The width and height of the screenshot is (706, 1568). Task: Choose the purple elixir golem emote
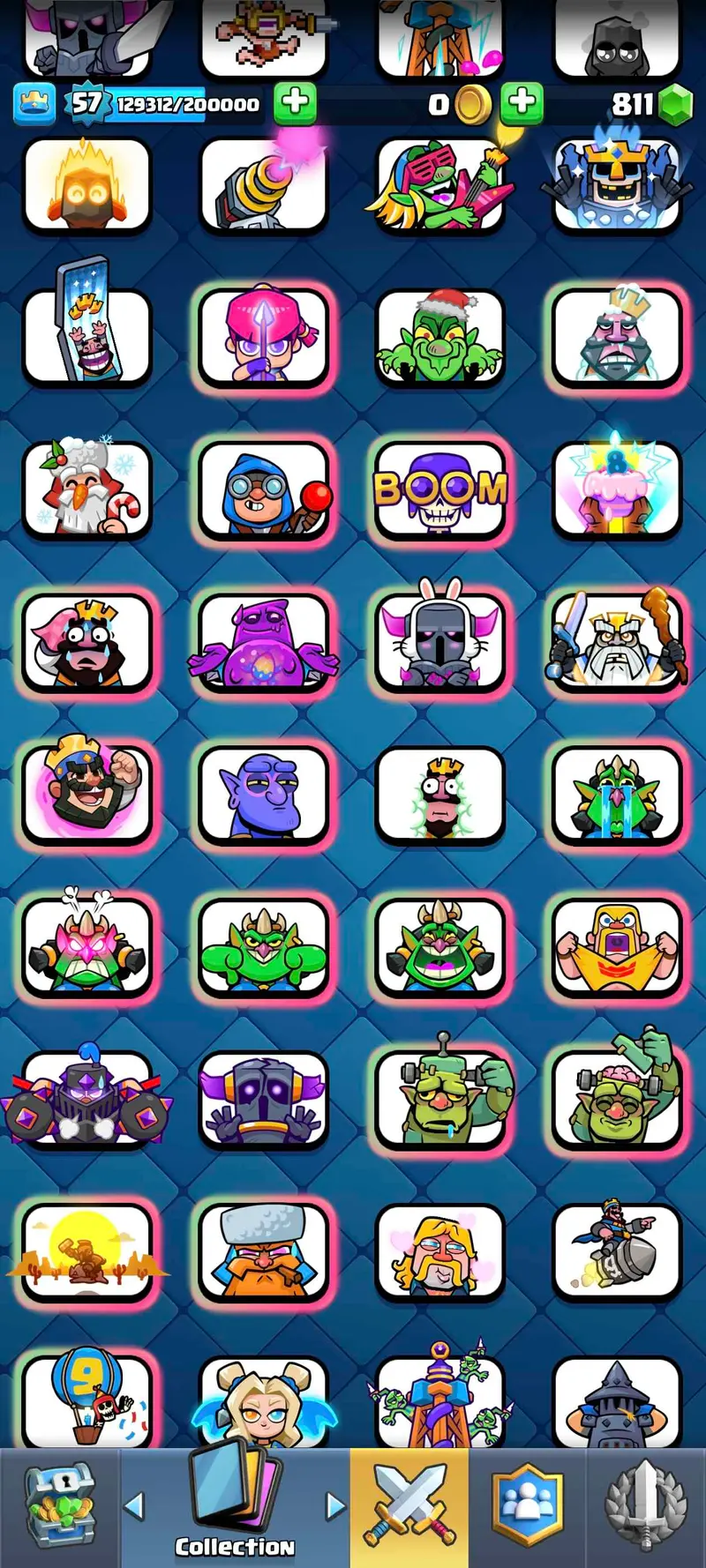pyautogui.click(x=263, y=642)
